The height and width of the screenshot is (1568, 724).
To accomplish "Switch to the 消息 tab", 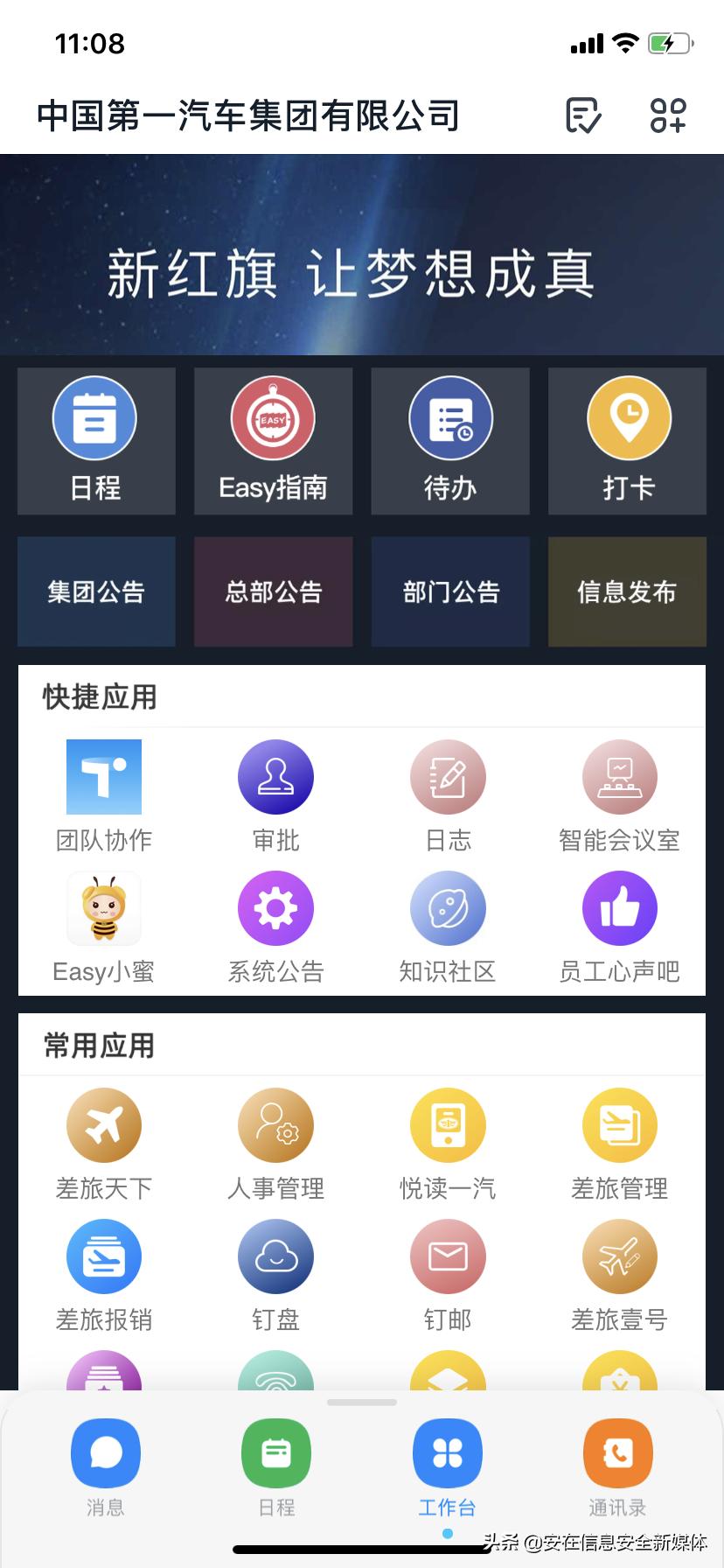I will point(106,1467).
